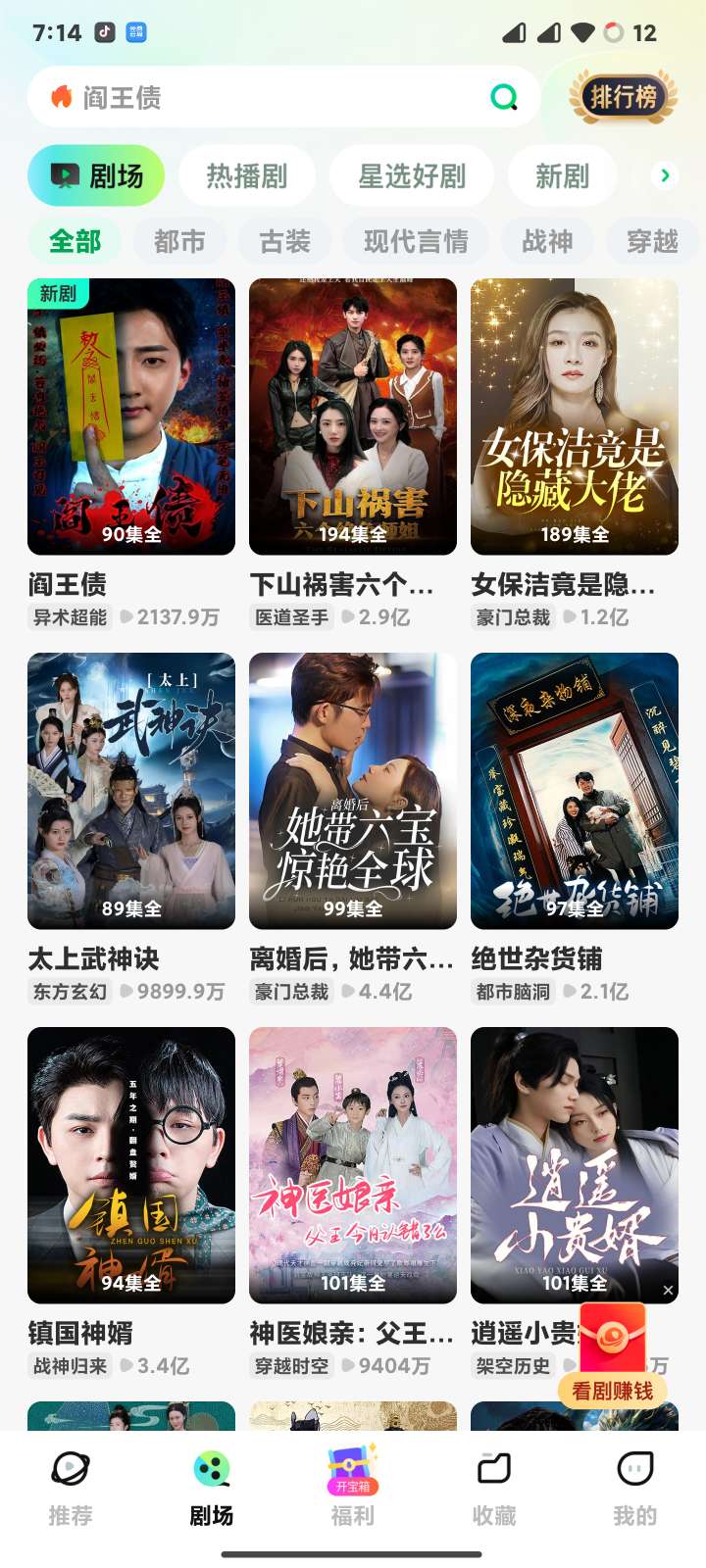Switch to the 星选好剧 tab

[412, 176]
